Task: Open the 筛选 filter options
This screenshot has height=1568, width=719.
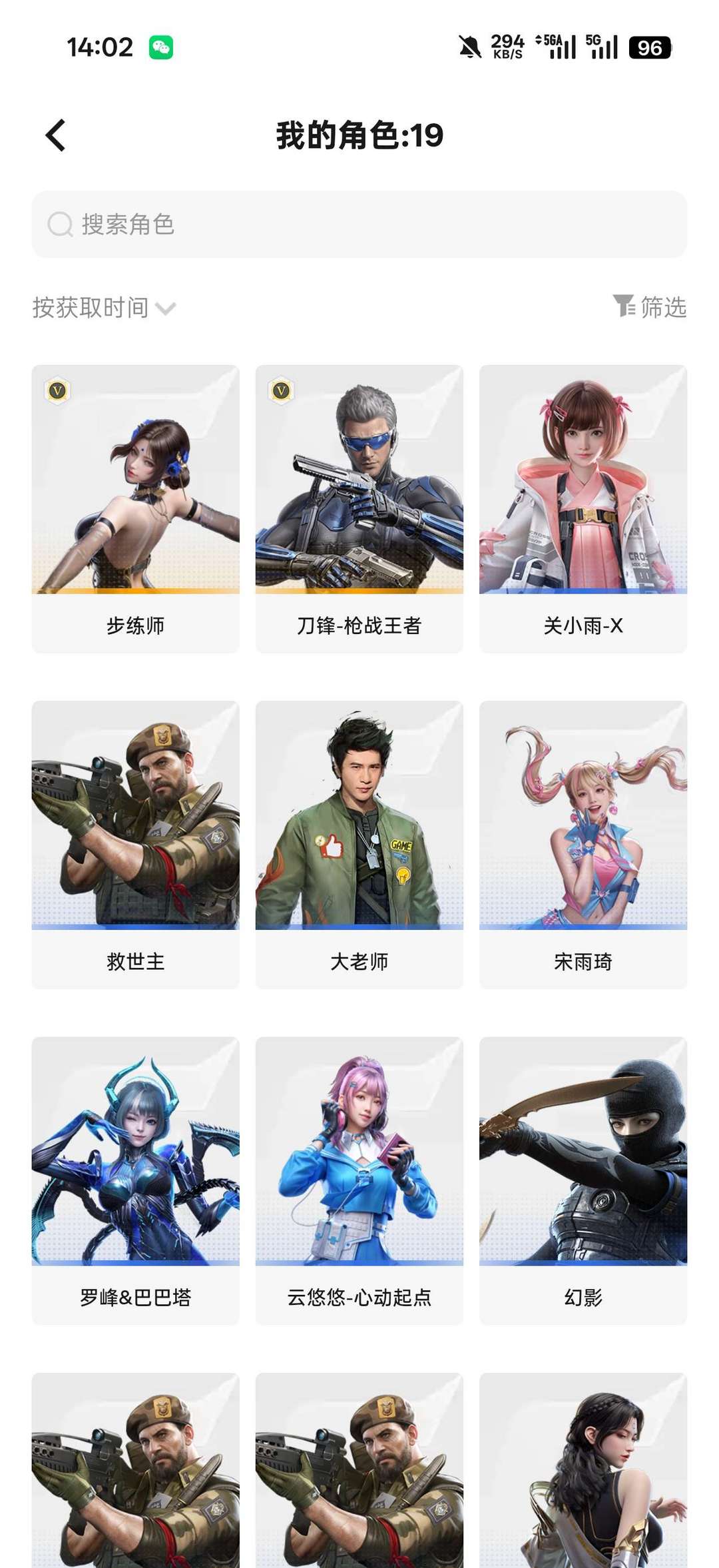Action: click(x=650, y=307)
